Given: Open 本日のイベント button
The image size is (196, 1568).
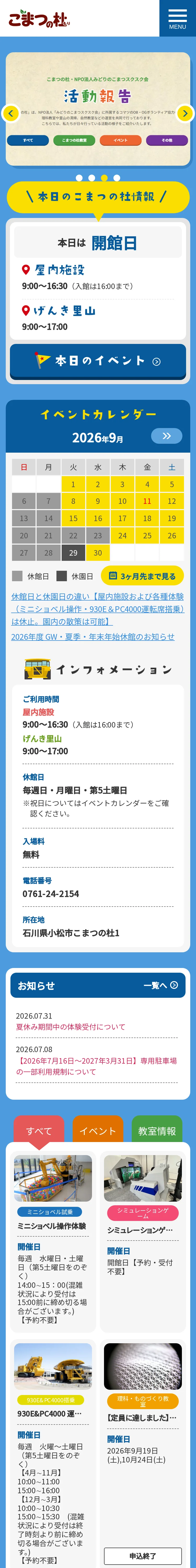Looking at the screenshot, I should pyautogui.click(x=98, y=361).
